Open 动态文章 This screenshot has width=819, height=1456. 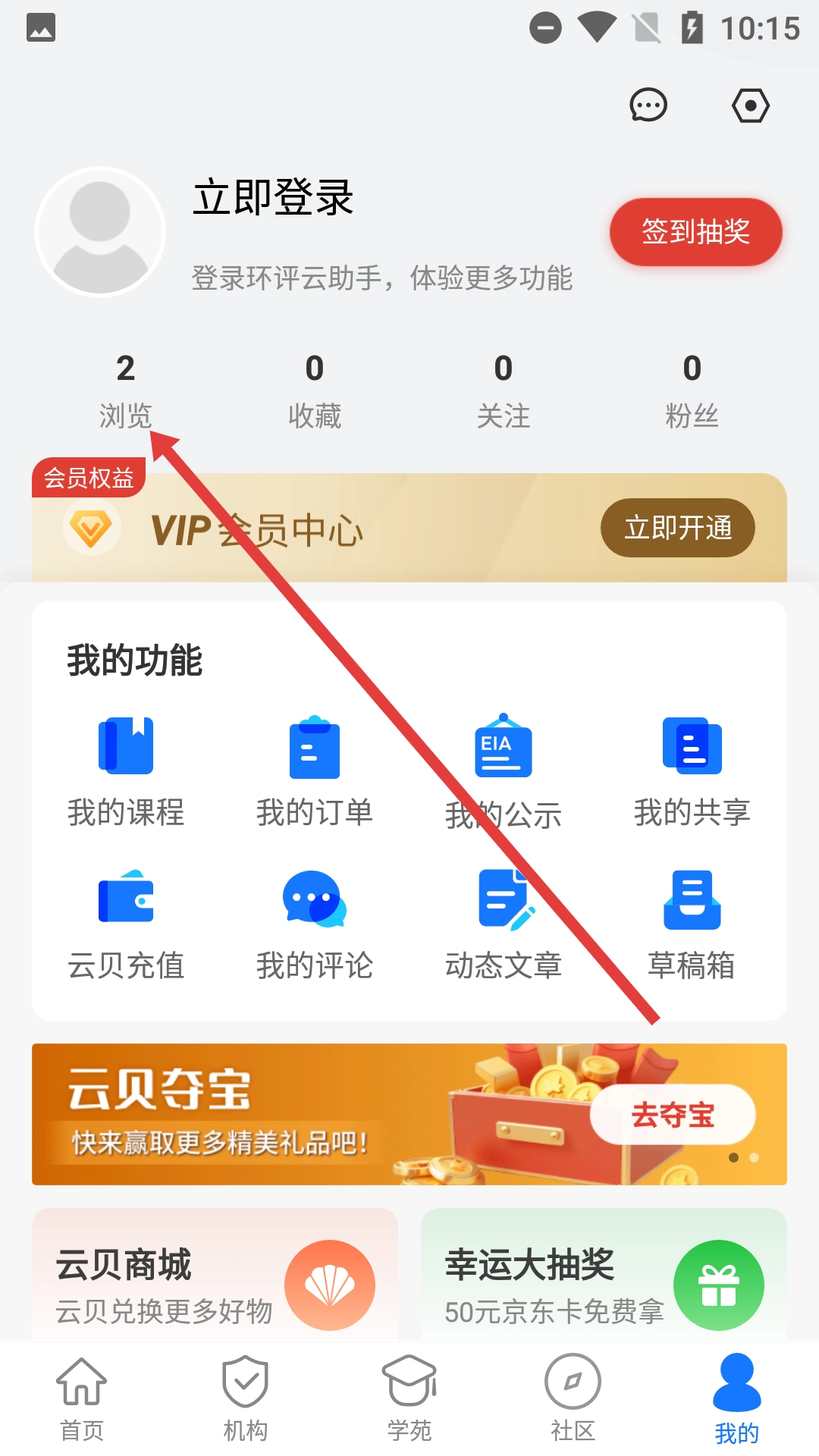point(504,925)
